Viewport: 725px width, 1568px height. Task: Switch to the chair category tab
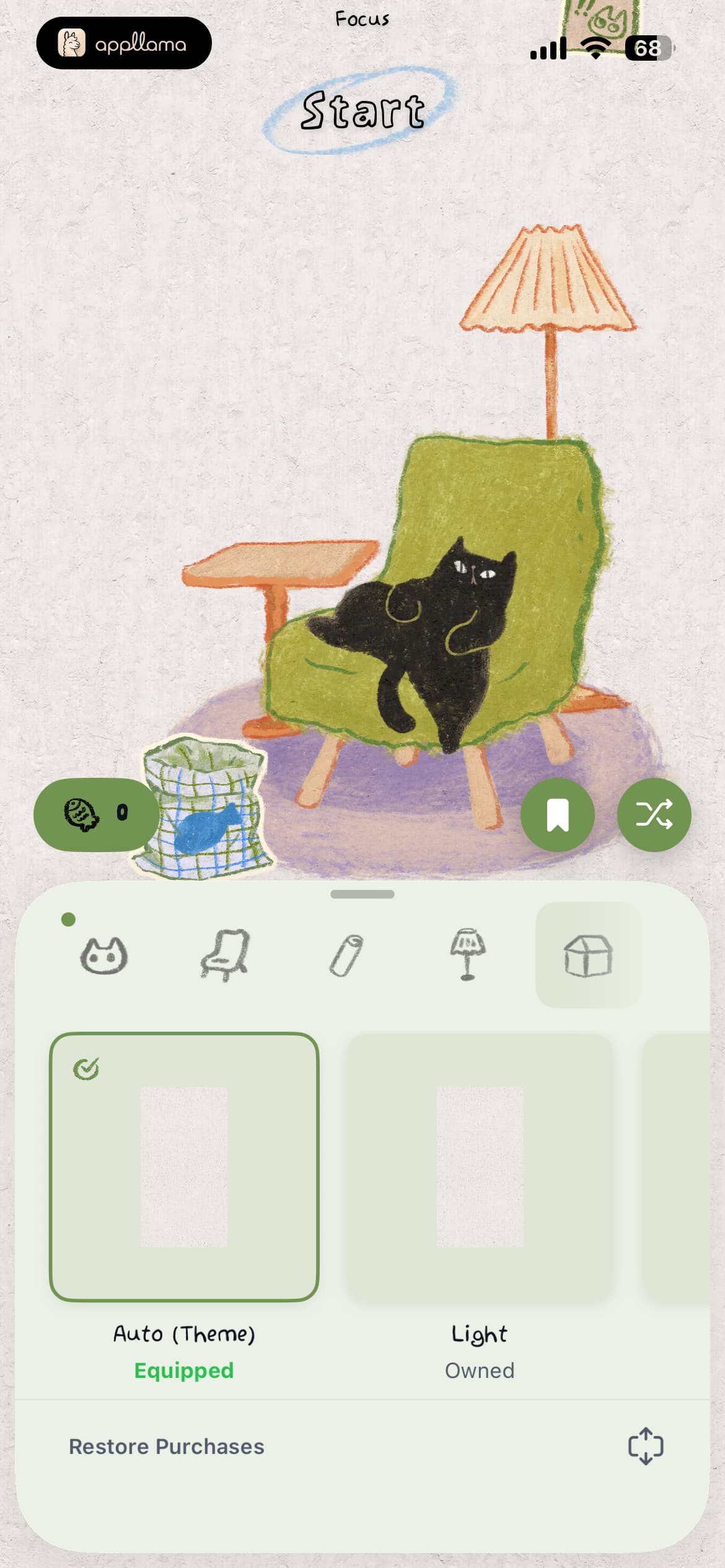[x=225, y=955]
